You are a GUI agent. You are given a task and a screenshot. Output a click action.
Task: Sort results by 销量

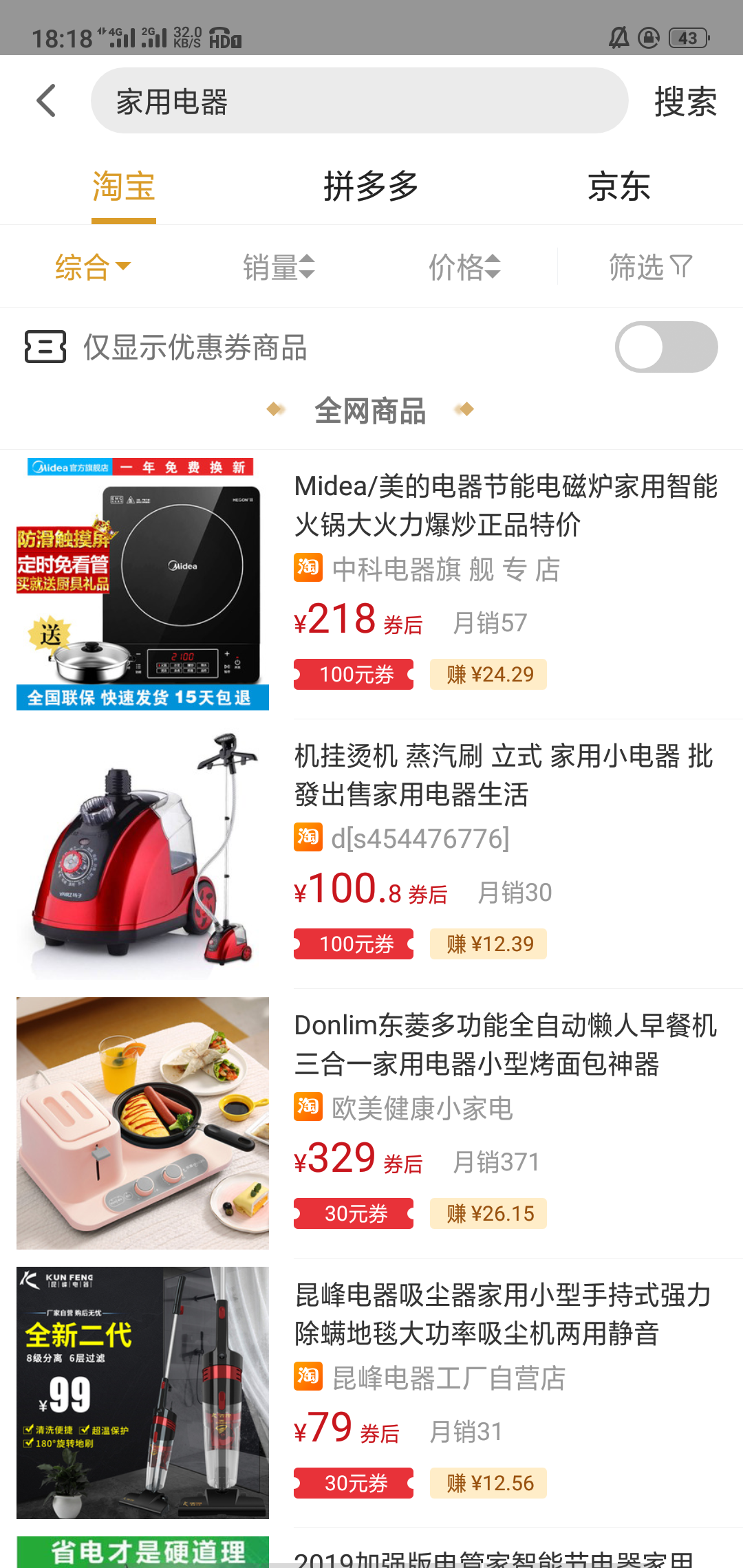point(279,267)
